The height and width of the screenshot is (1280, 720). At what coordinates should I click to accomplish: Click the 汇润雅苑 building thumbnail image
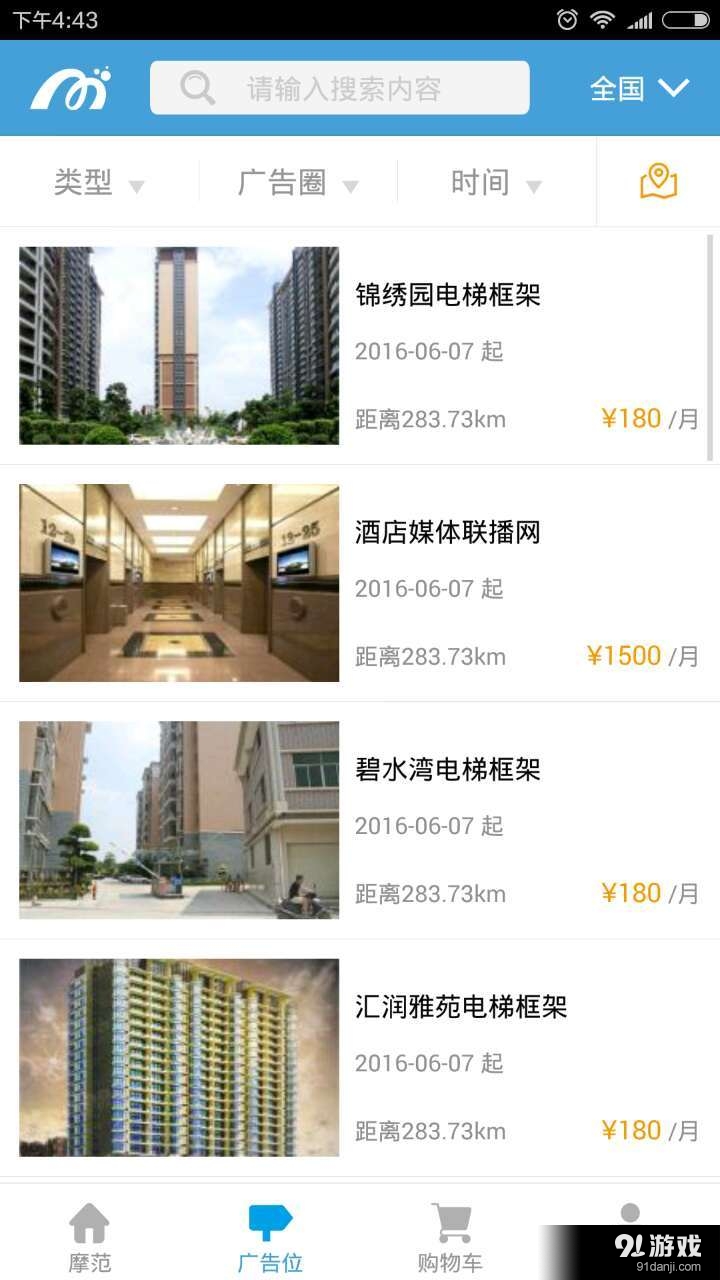(x=178, y=1057)
